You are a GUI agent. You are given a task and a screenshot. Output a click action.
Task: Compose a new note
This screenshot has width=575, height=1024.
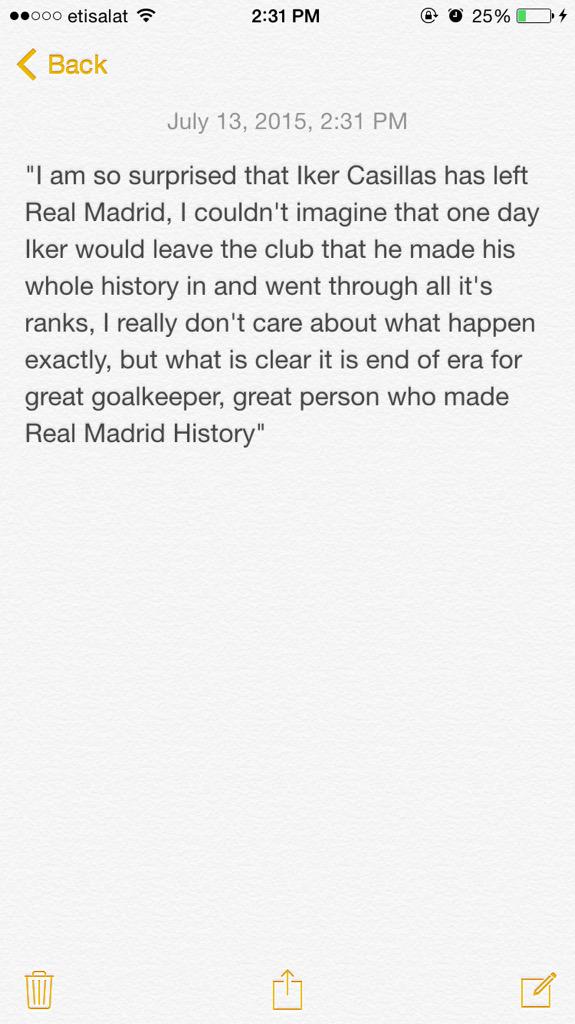(x=538, y=990)
